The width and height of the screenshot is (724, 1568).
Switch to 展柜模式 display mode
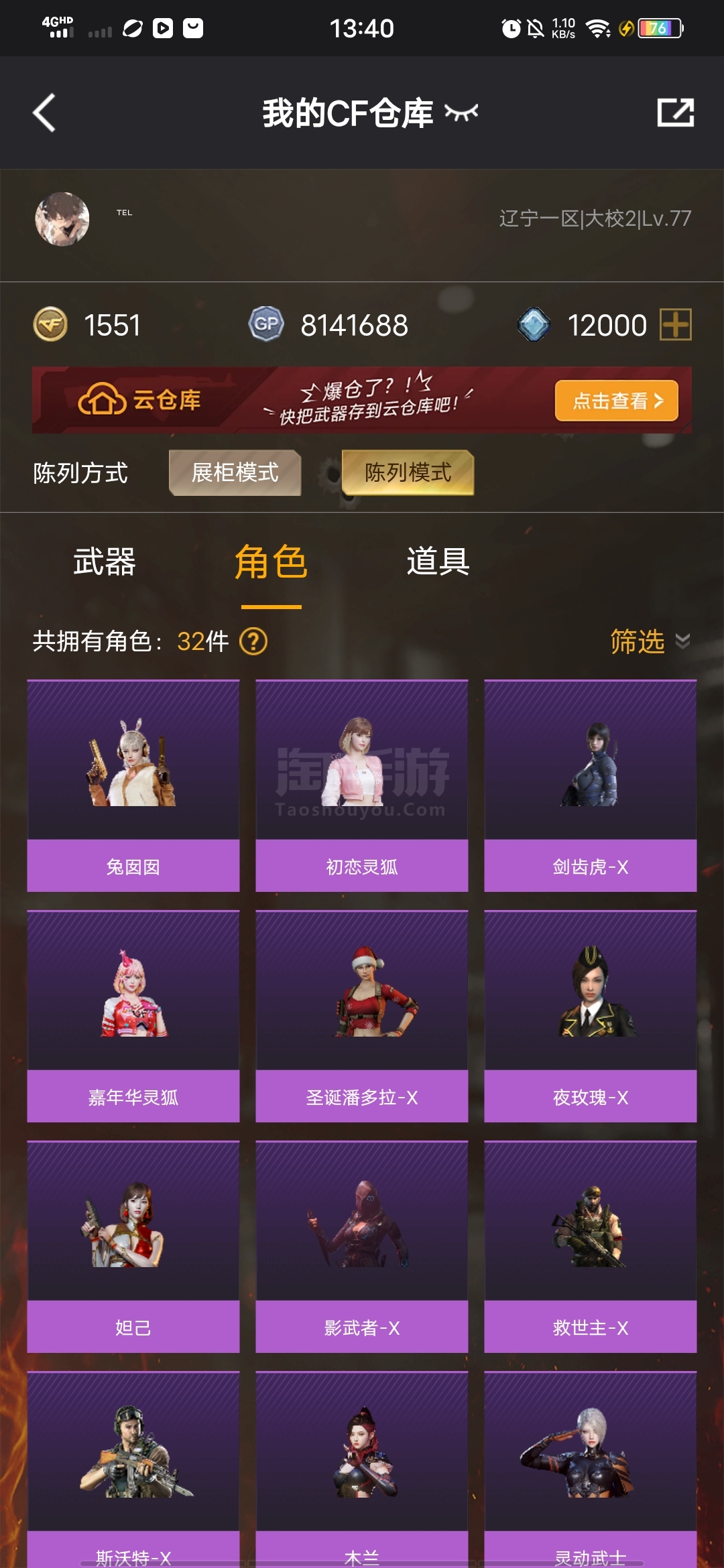(235, 473)
